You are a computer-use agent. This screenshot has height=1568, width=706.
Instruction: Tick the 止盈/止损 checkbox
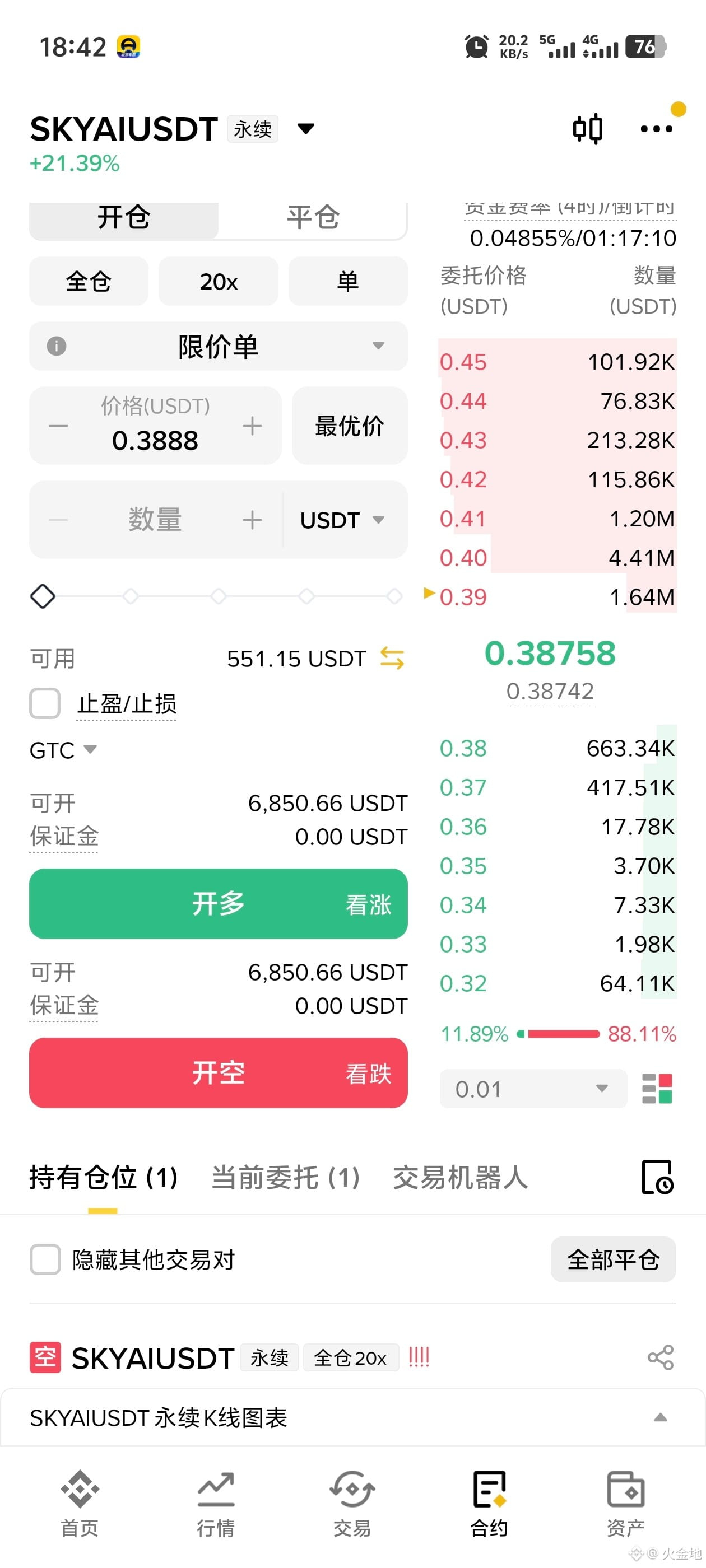(45, 704)
